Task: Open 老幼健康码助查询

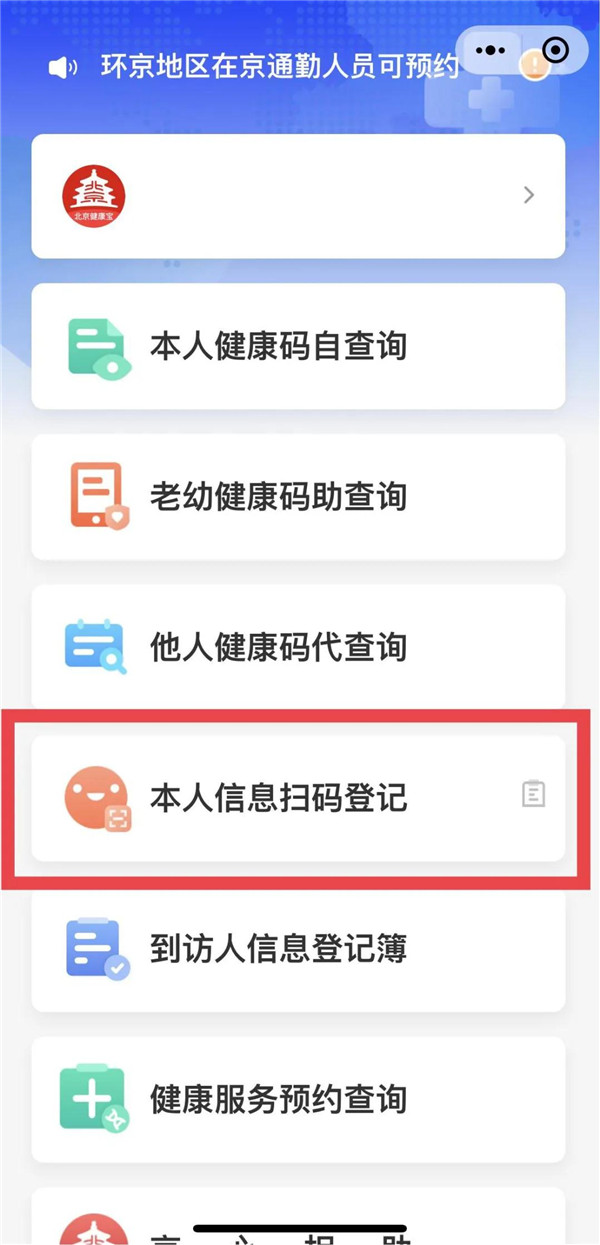Action: 298,496
